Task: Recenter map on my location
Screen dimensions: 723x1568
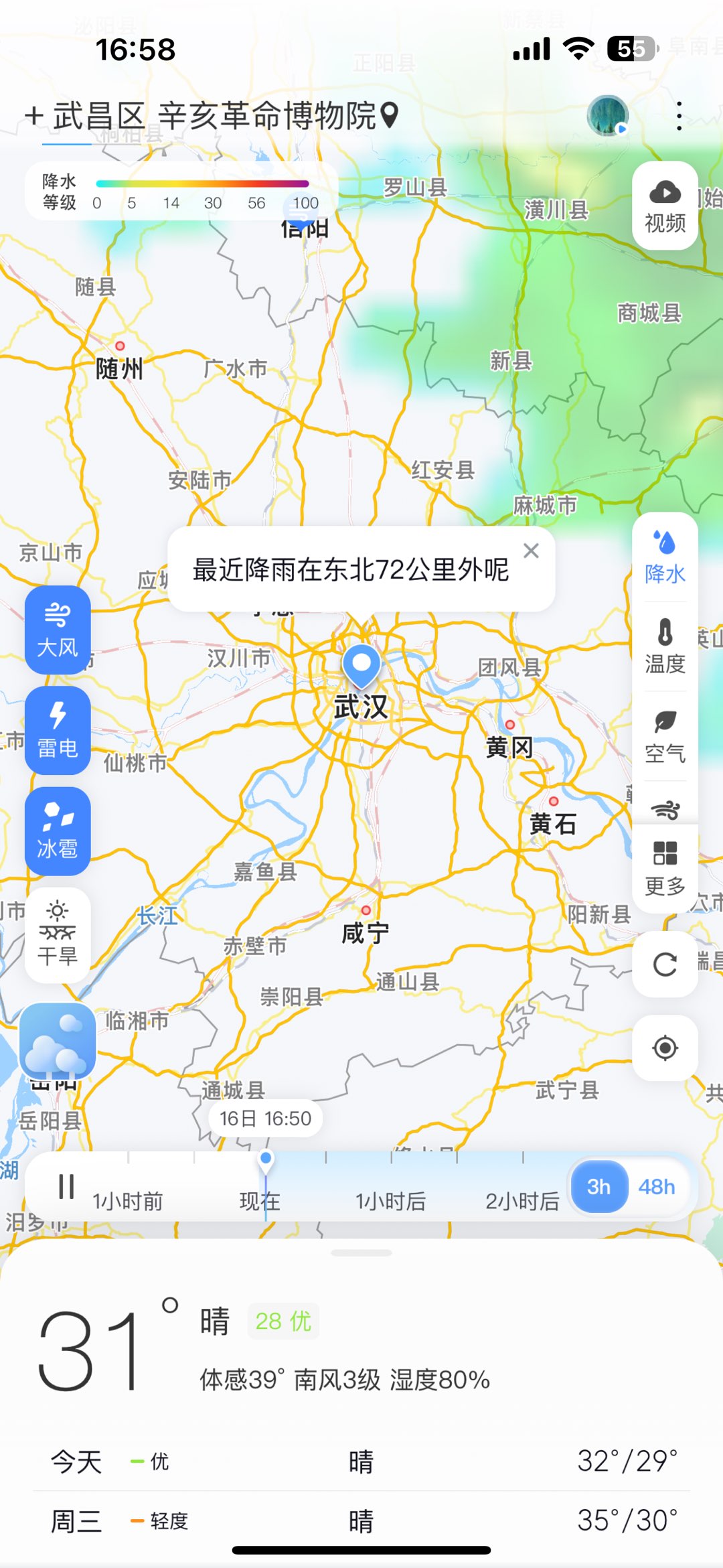Action: 665,1048
